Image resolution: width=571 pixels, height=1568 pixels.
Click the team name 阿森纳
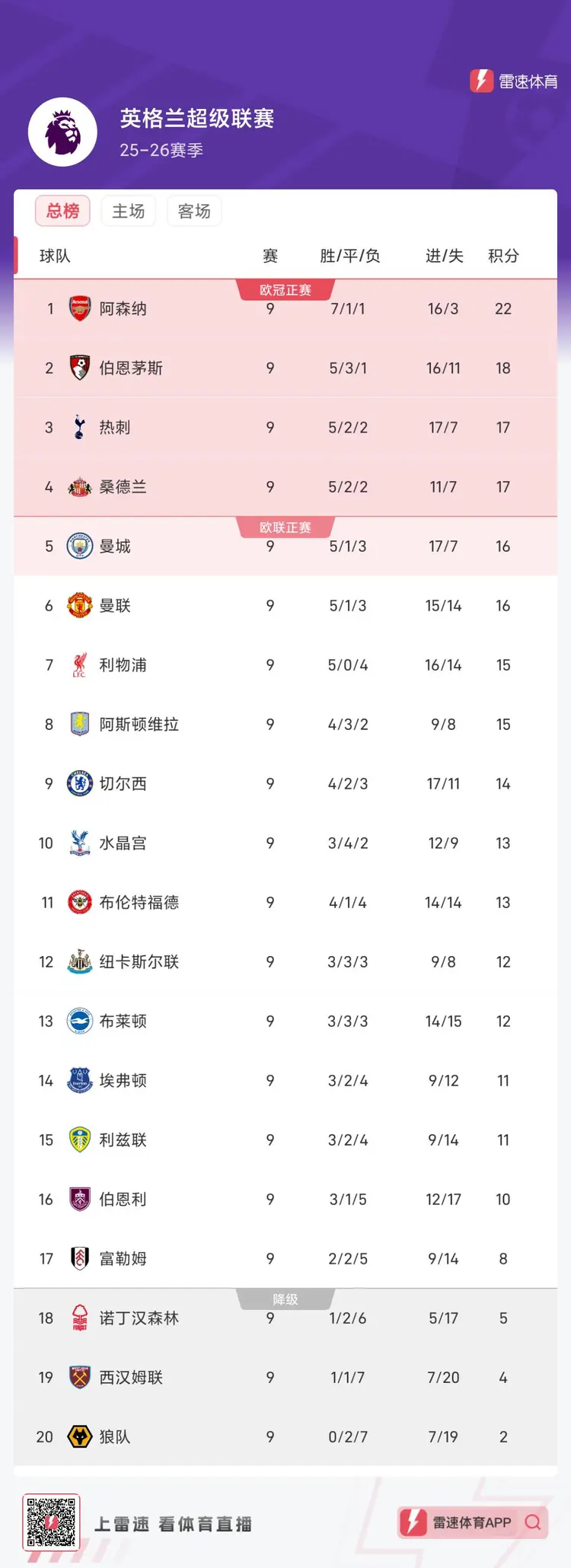click(x=122, y=308)
